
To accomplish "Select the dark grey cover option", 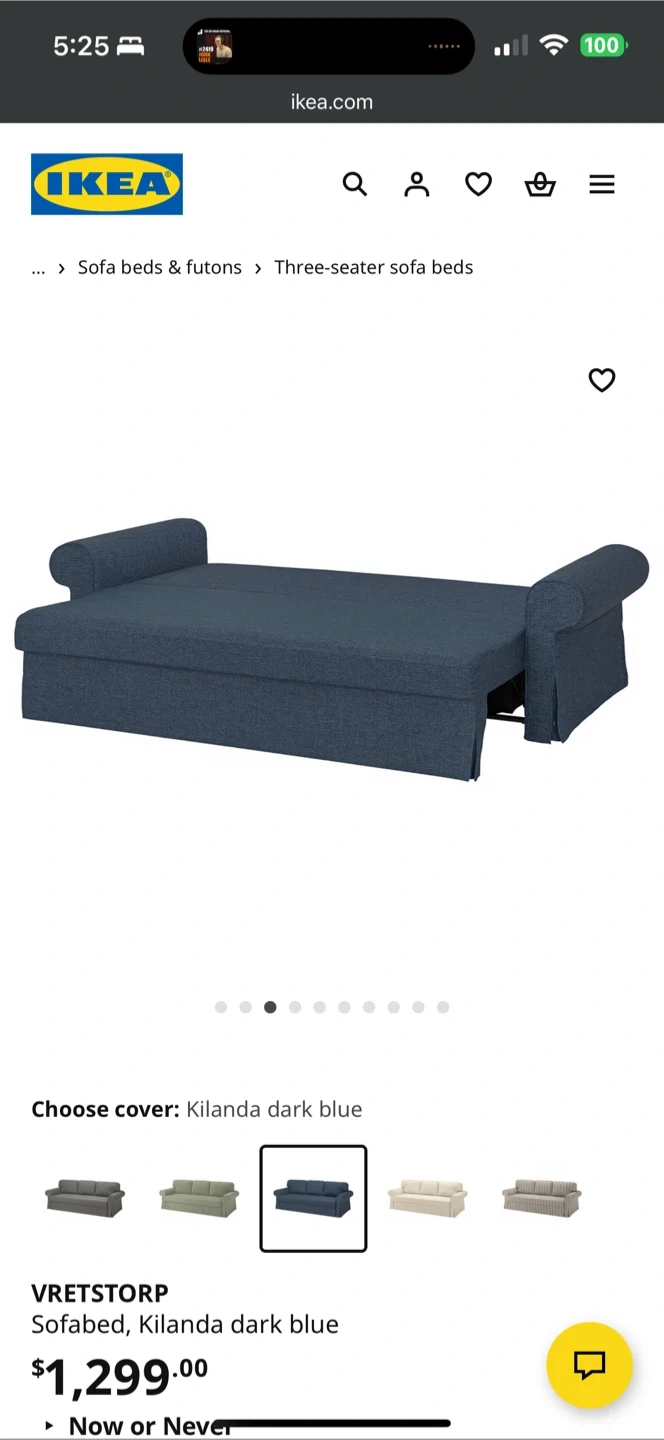I will (85, 1198).
